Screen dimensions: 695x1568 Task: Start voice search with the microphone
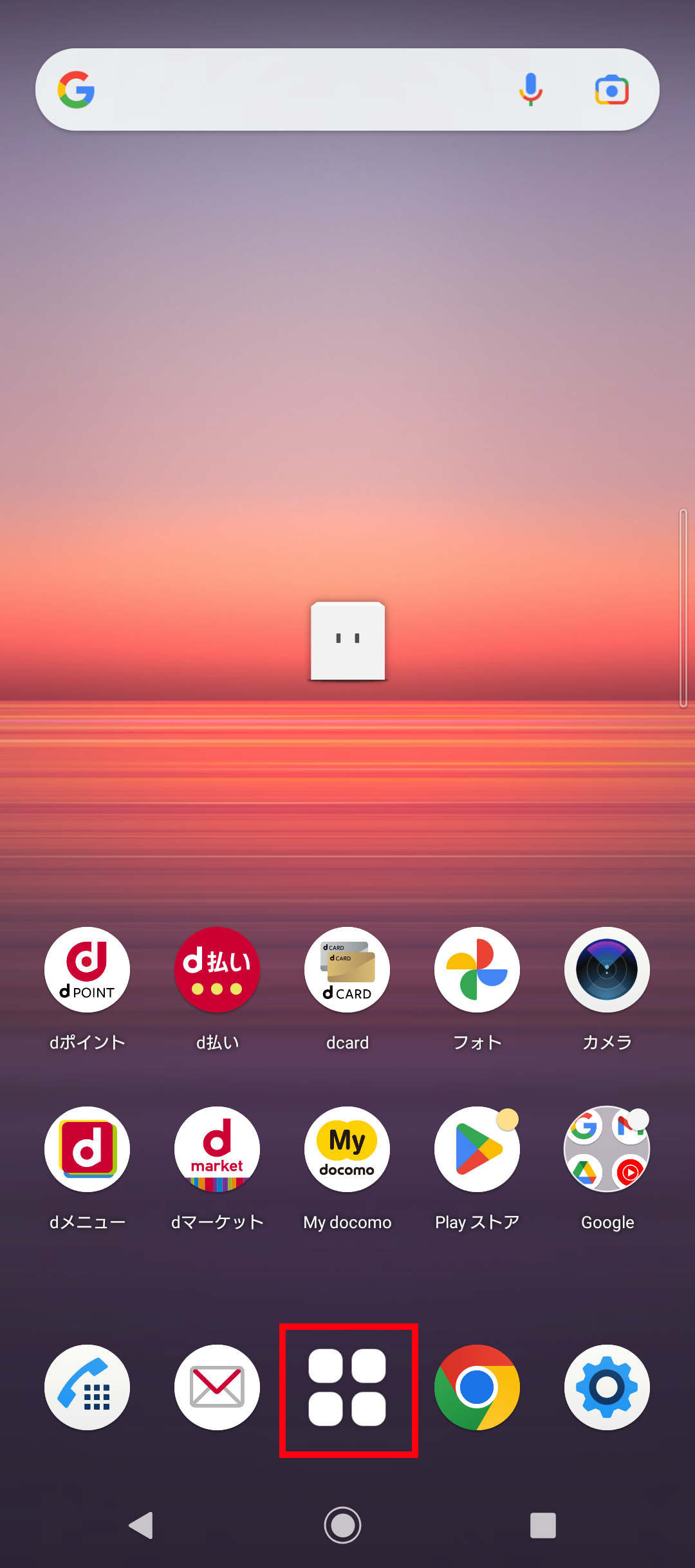click(531, 90)
